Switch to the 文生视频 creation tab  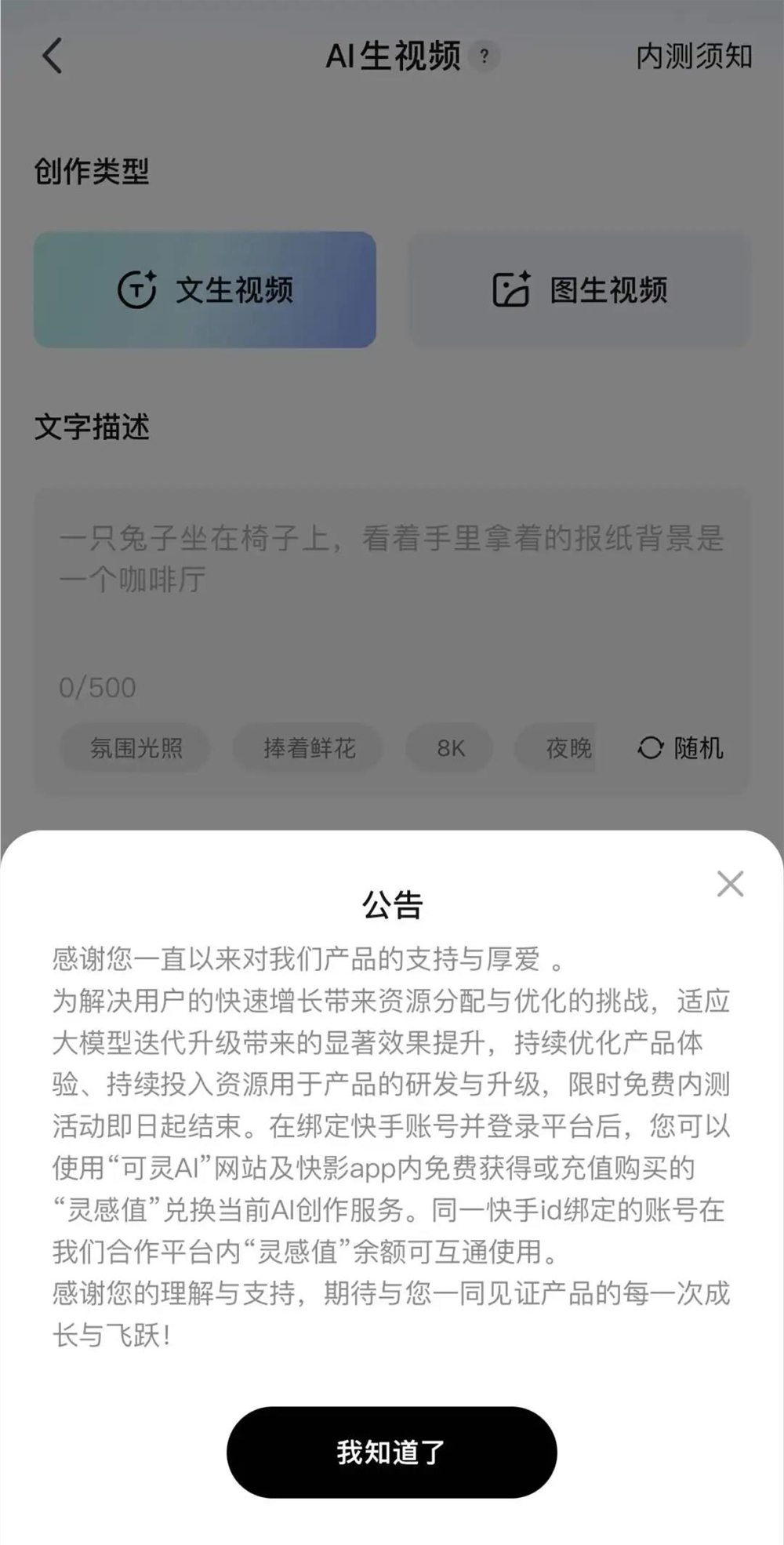[x=205, y=289]
